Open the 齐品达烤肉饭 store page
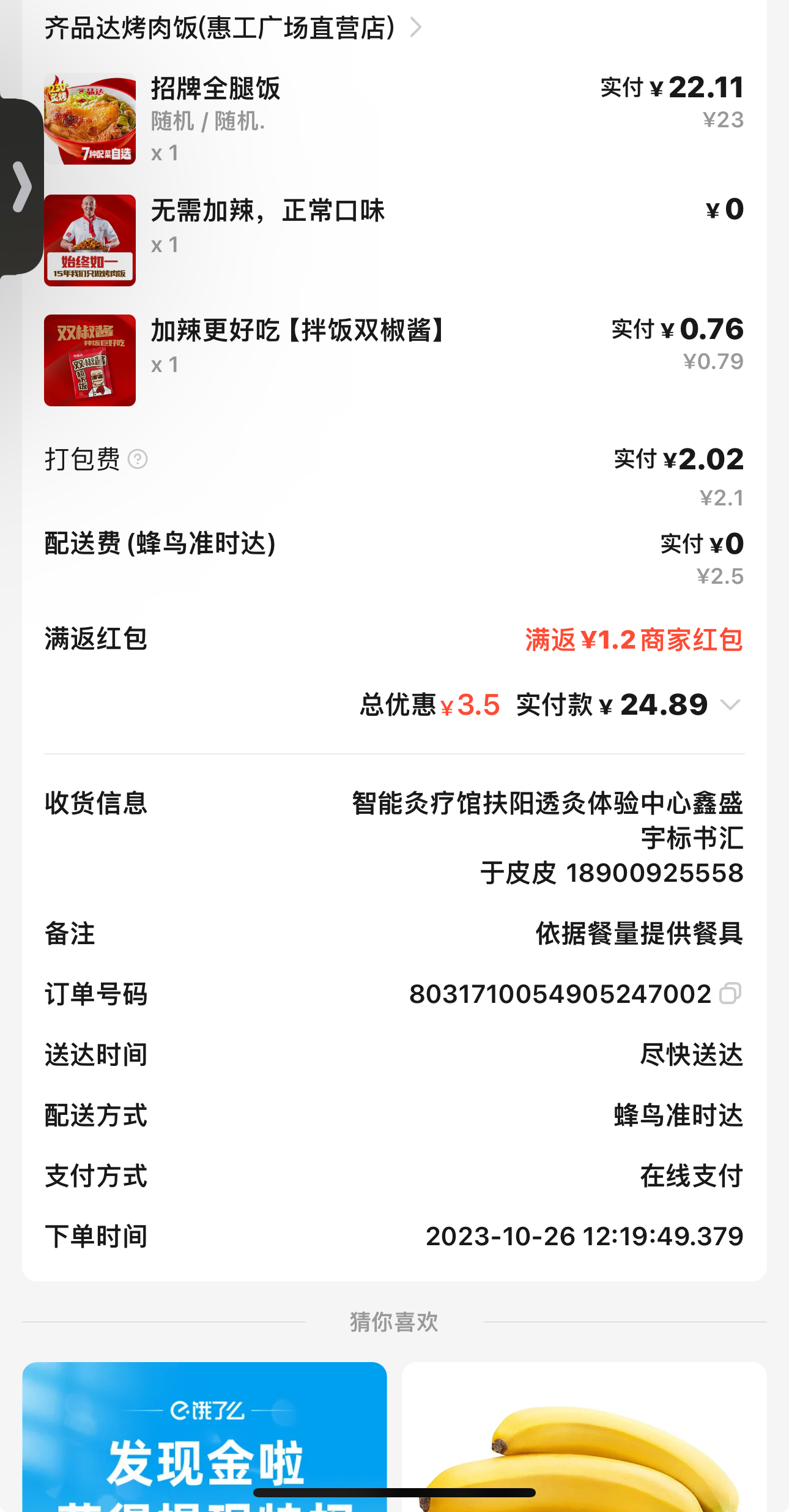This screenshot has width=789, height=1512. pos(232,28)
